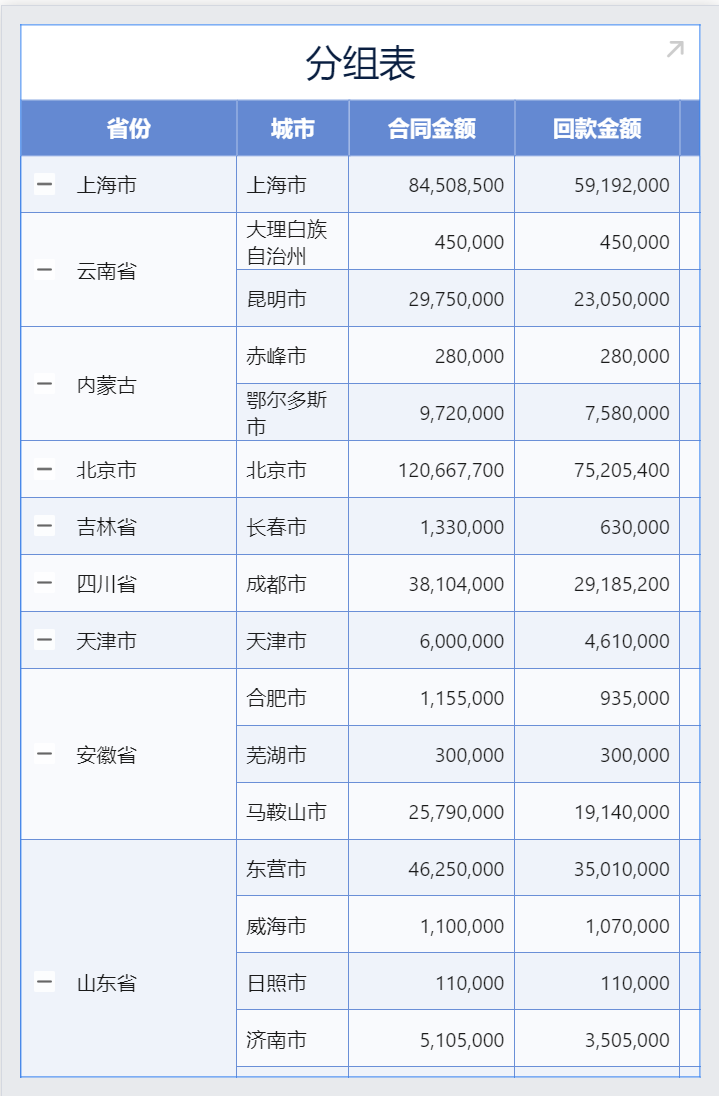This screenshot has height=1096, width=719.
Task: Collapse the 内蒙古 group
Action: 44,384
